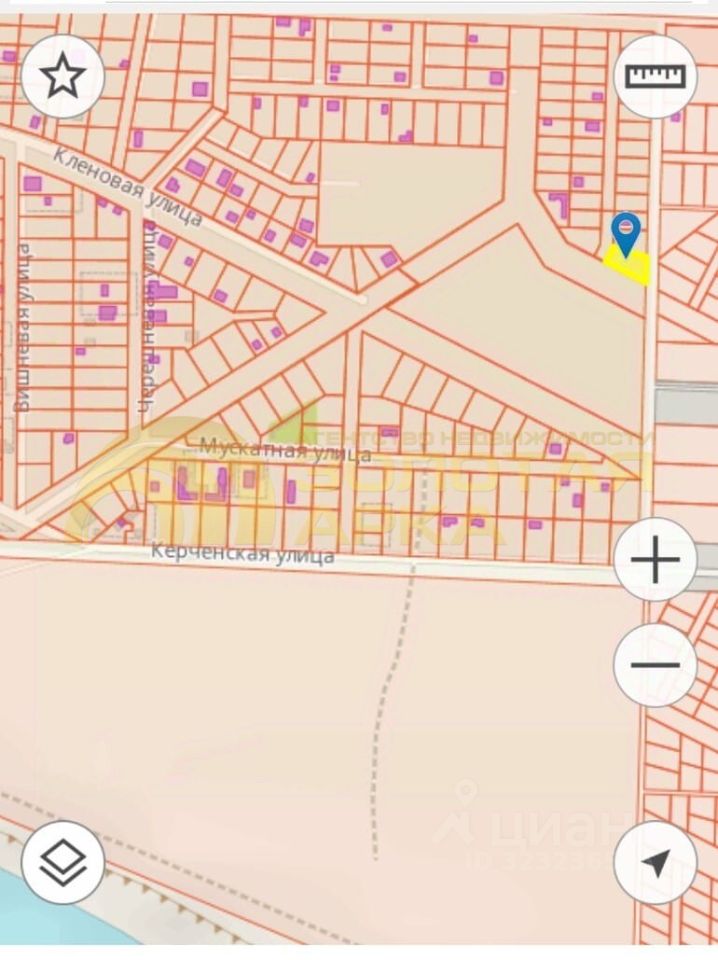Open the map layers selector

pyautogui.click(x=63, y=862)
